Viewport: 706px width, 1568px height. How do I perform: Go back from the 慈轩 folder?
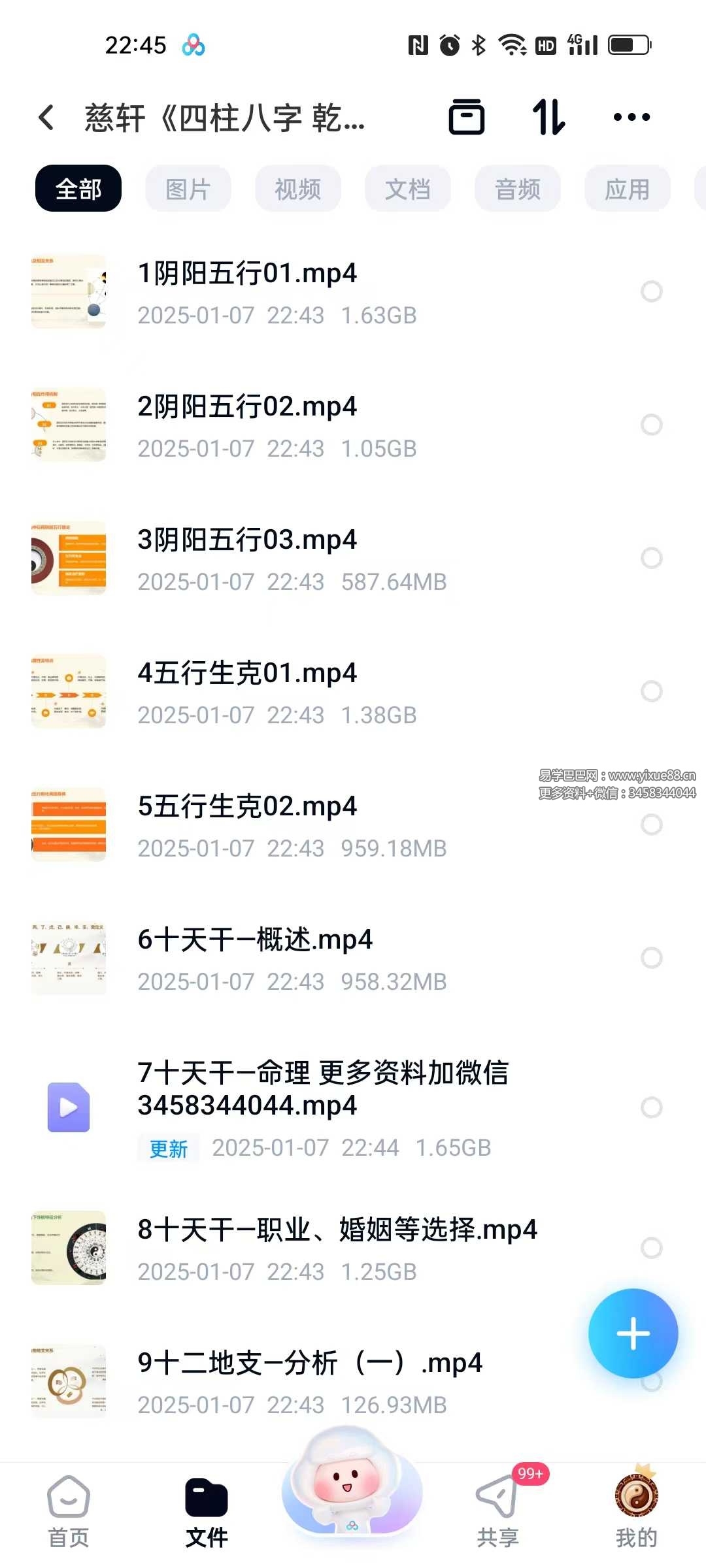[x=46, y=118]
